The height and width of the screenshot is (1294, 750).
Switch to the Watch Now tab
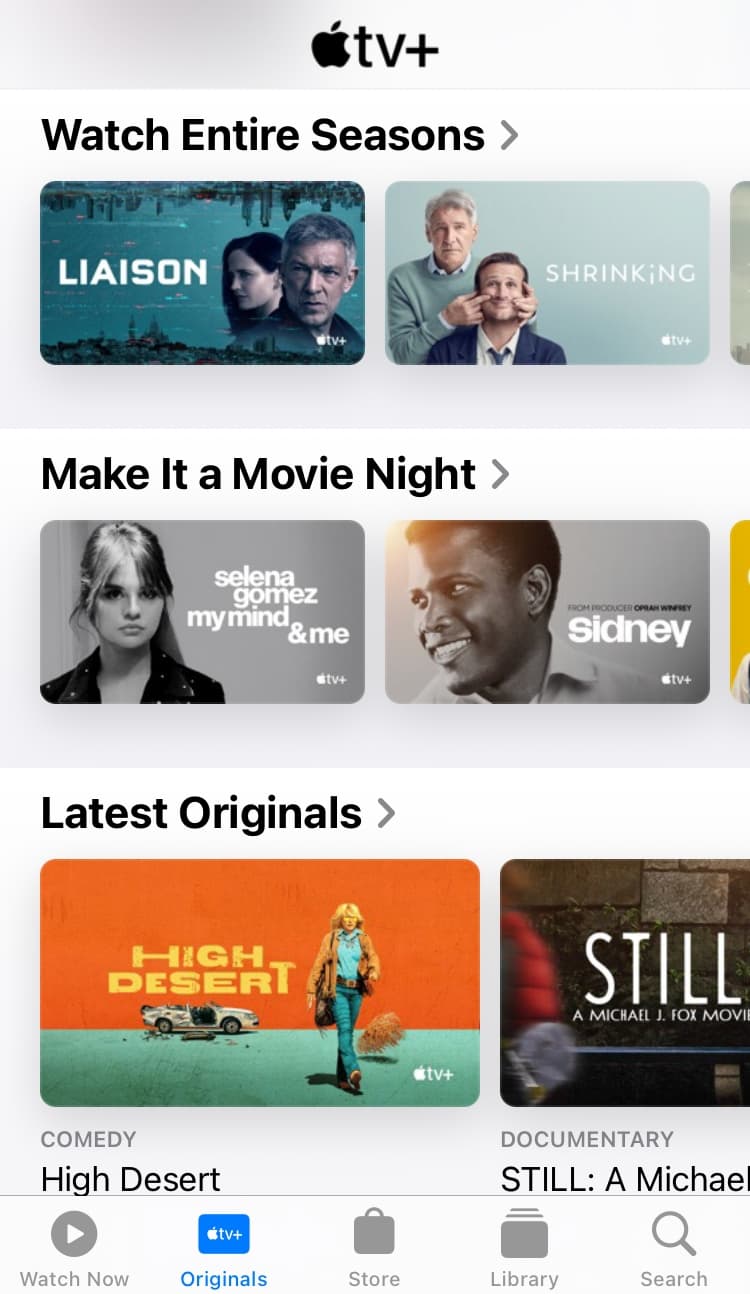[x=74, y=1248]
